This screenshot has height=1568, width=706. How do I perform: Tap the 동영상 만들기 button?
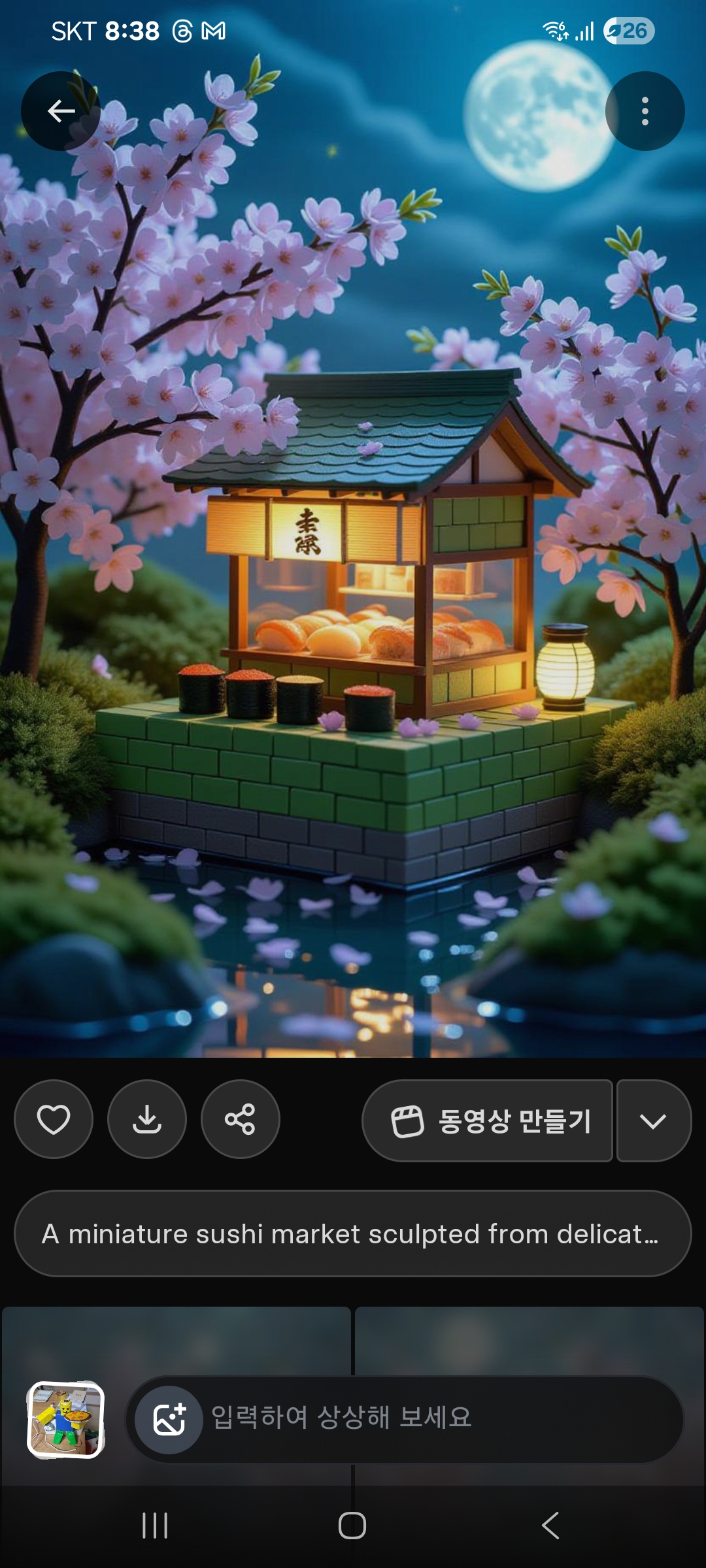pos(488,1121)
